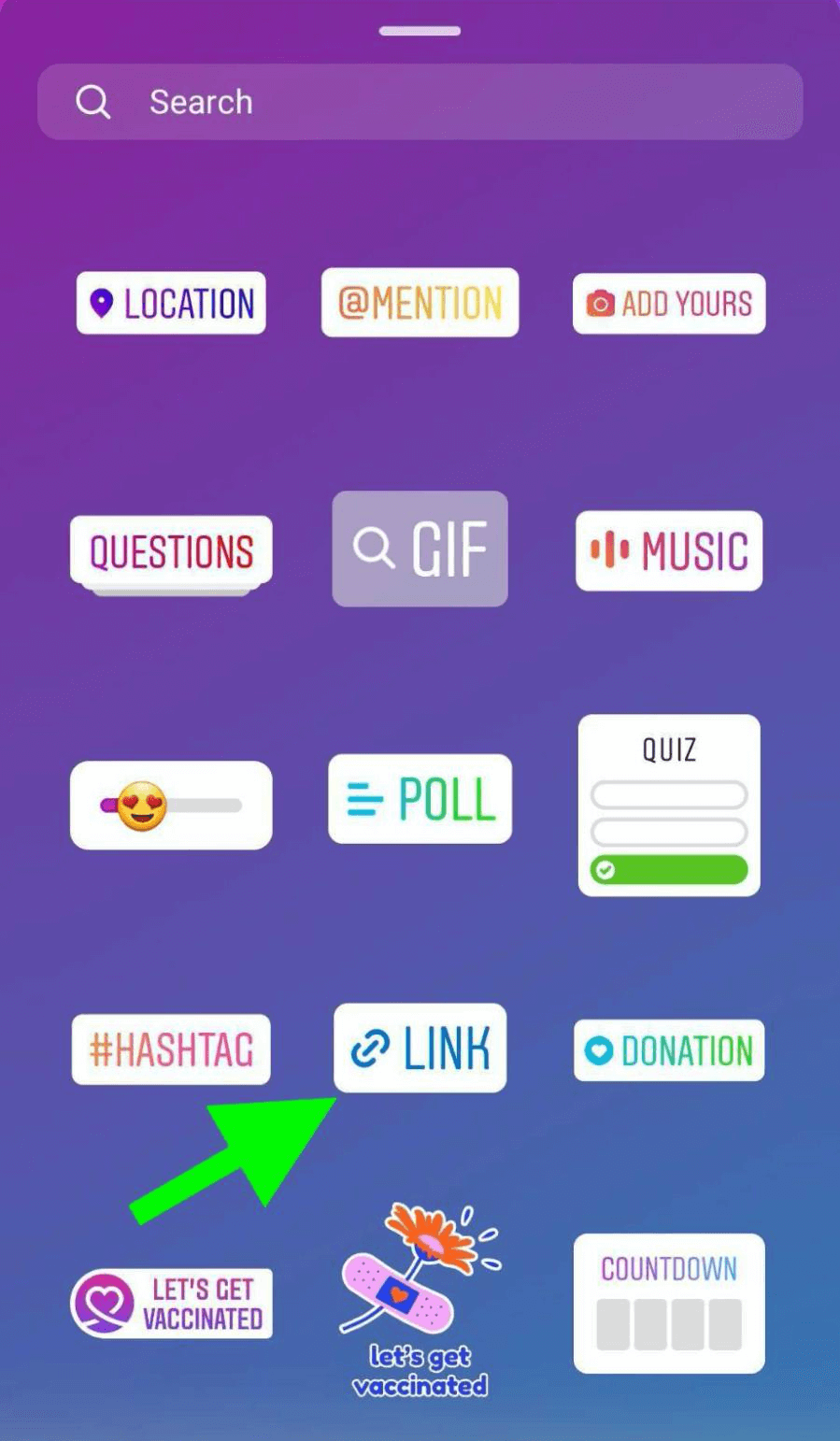Image resolution: width=840 pixels, height=1441 pixels.
Task: Select the emoji slider sticker
Action: (x=171, y=805)
